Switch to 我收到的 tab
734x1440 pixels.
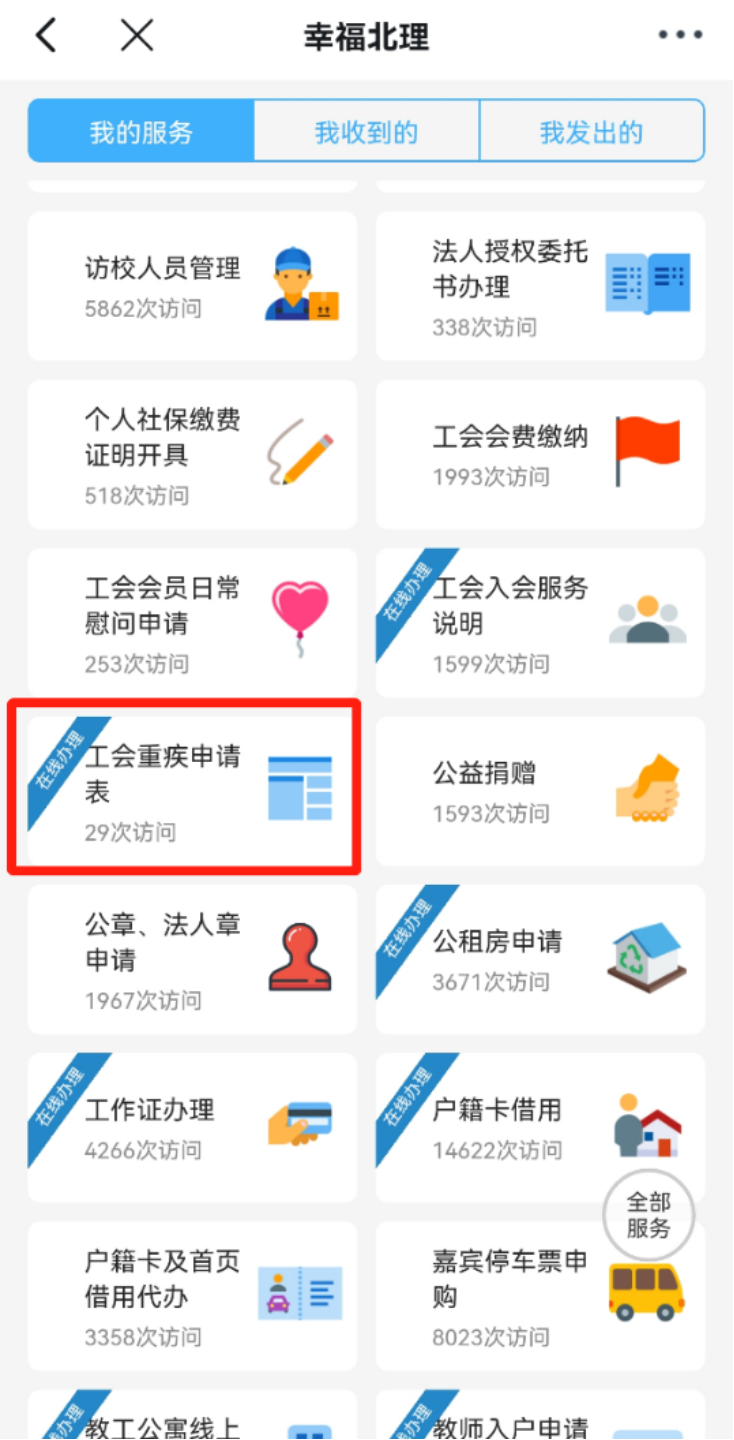366,132
